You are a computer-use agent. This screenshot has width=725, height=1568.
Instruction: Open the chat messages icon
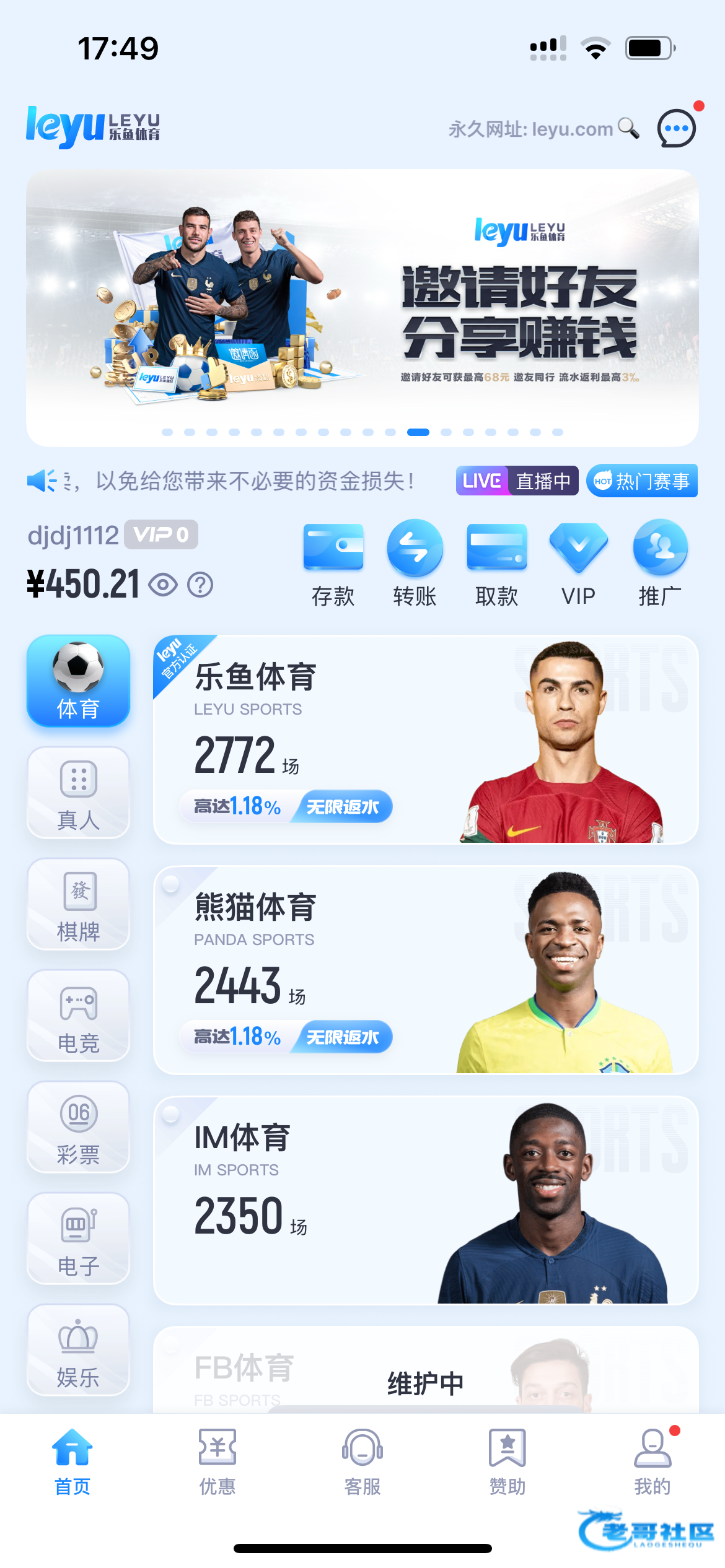pos(676,128)
